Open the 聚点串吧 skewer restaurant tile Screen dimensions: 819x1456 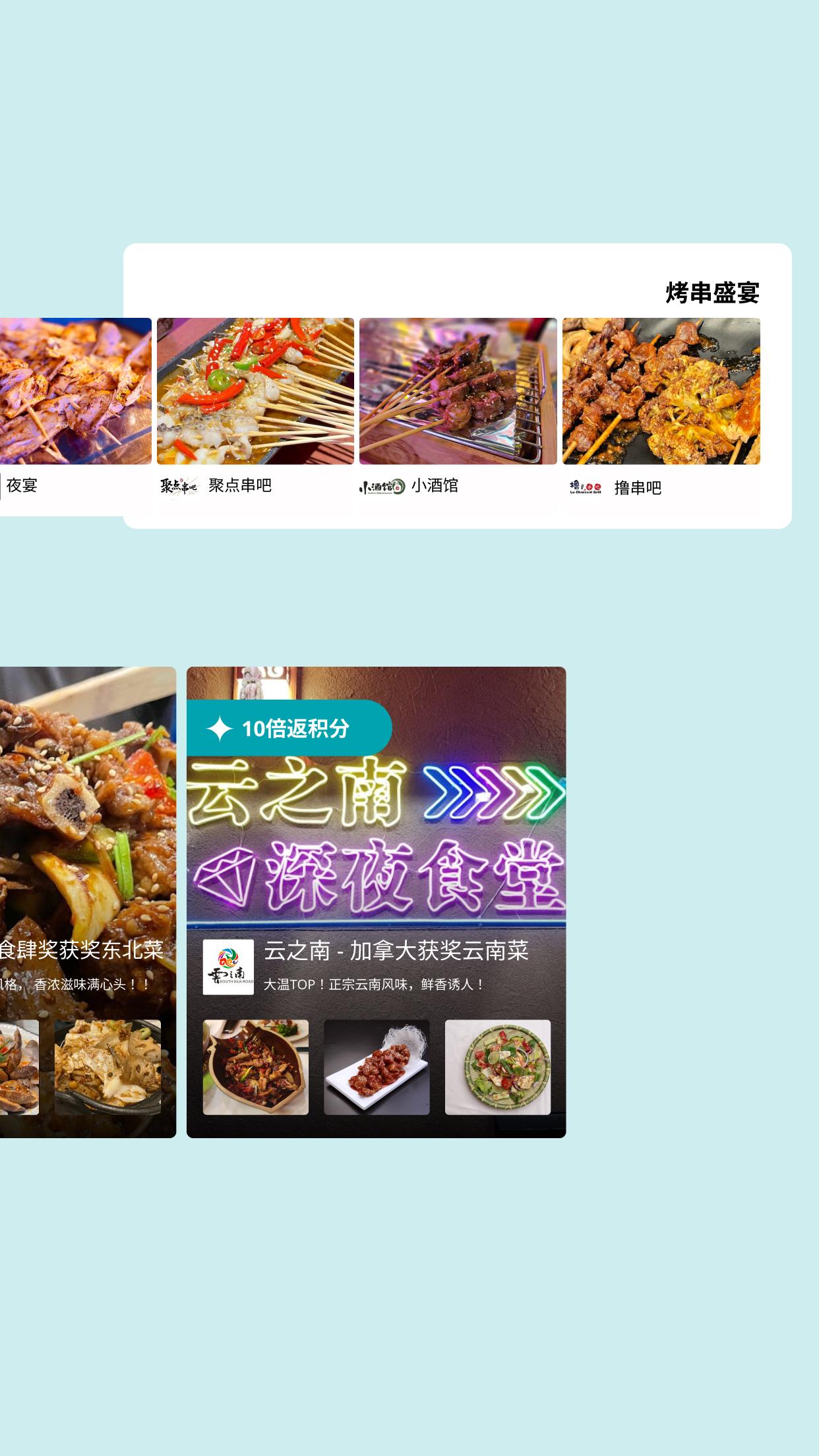pos(255,413)
